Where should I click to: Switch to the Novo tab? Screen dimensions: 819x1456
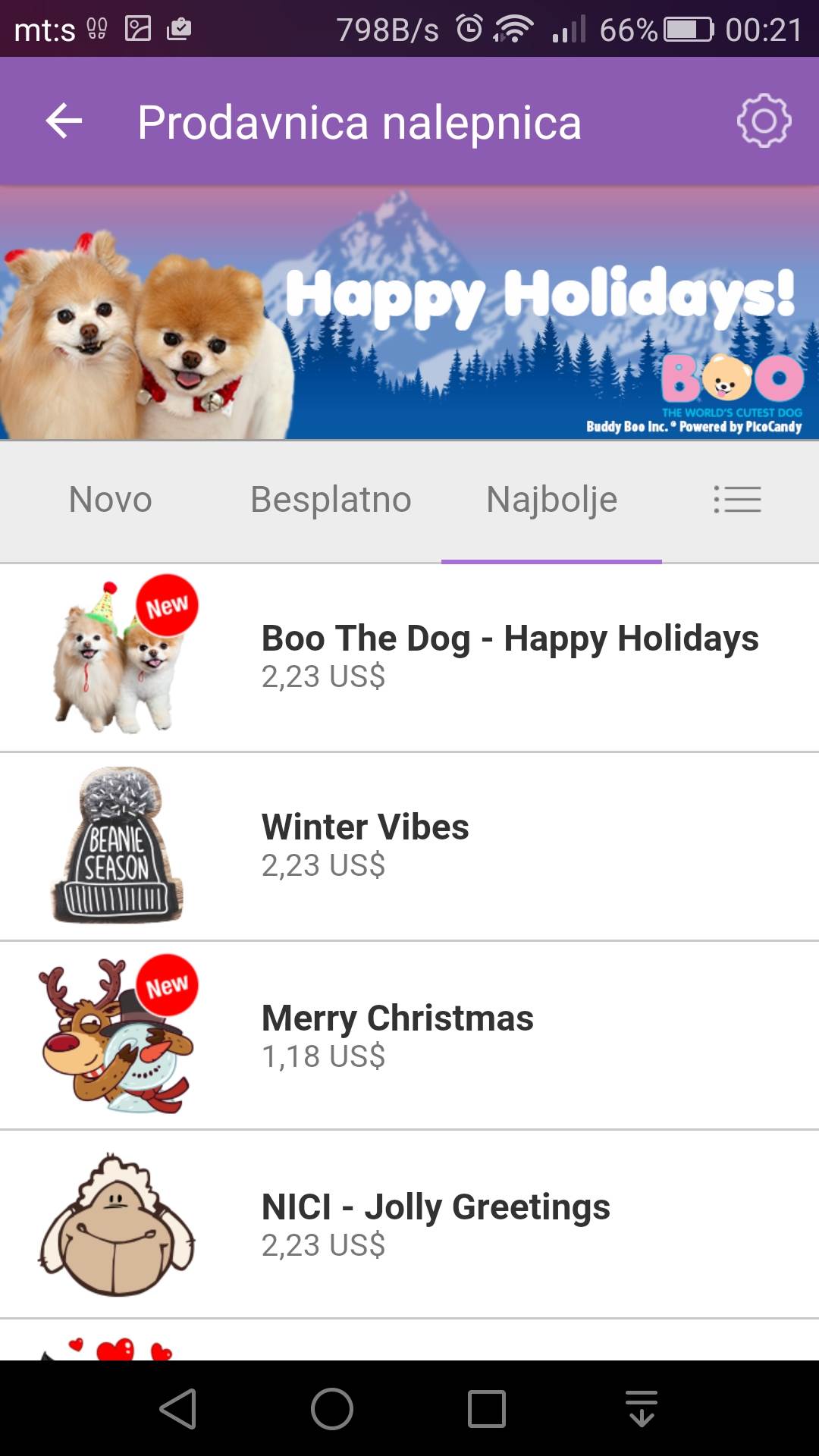(111, 500)
